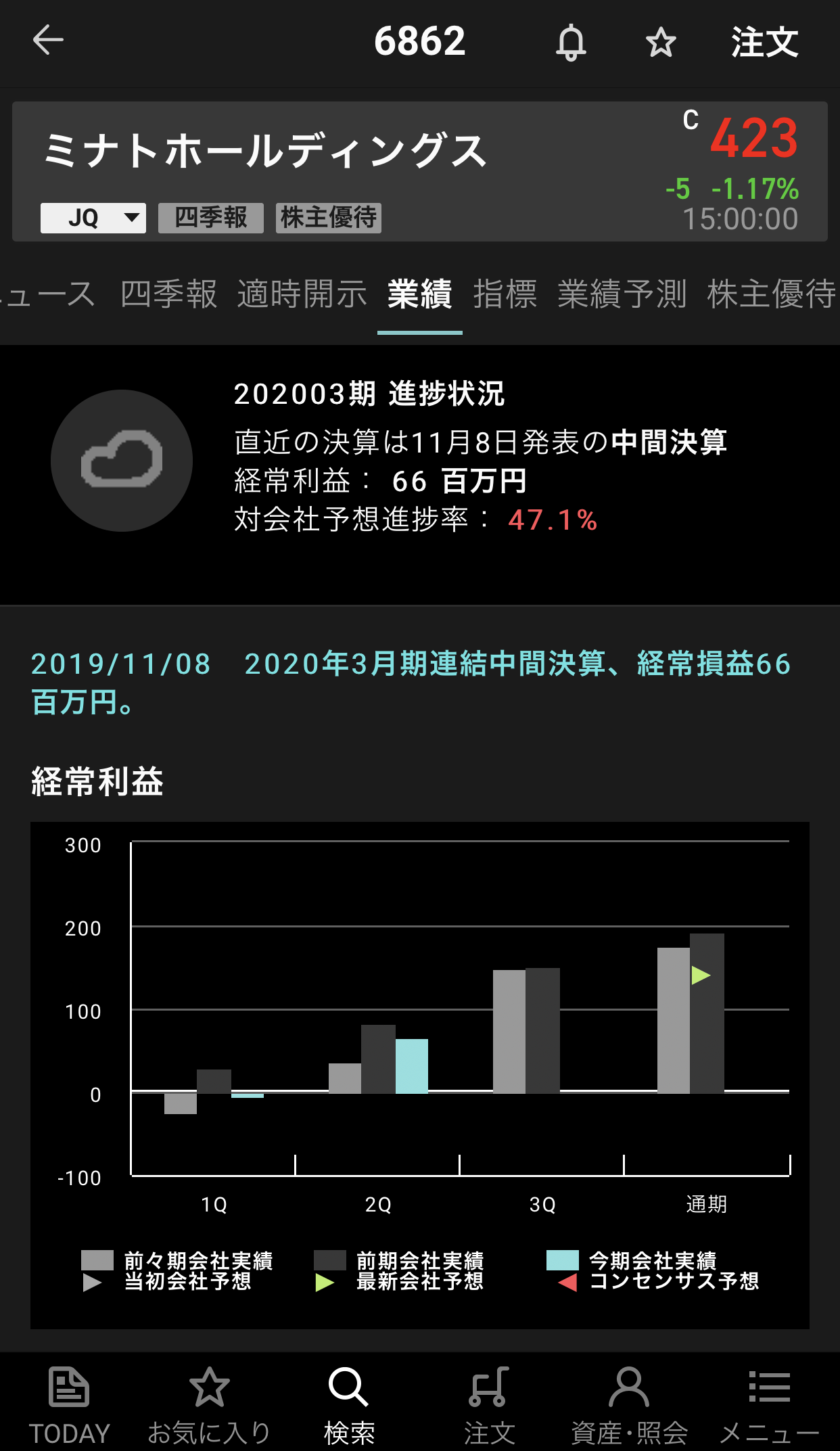Open the メニュー tab
The height and width of the screenshot is (1451, 840).
[x=770, y=1405]
